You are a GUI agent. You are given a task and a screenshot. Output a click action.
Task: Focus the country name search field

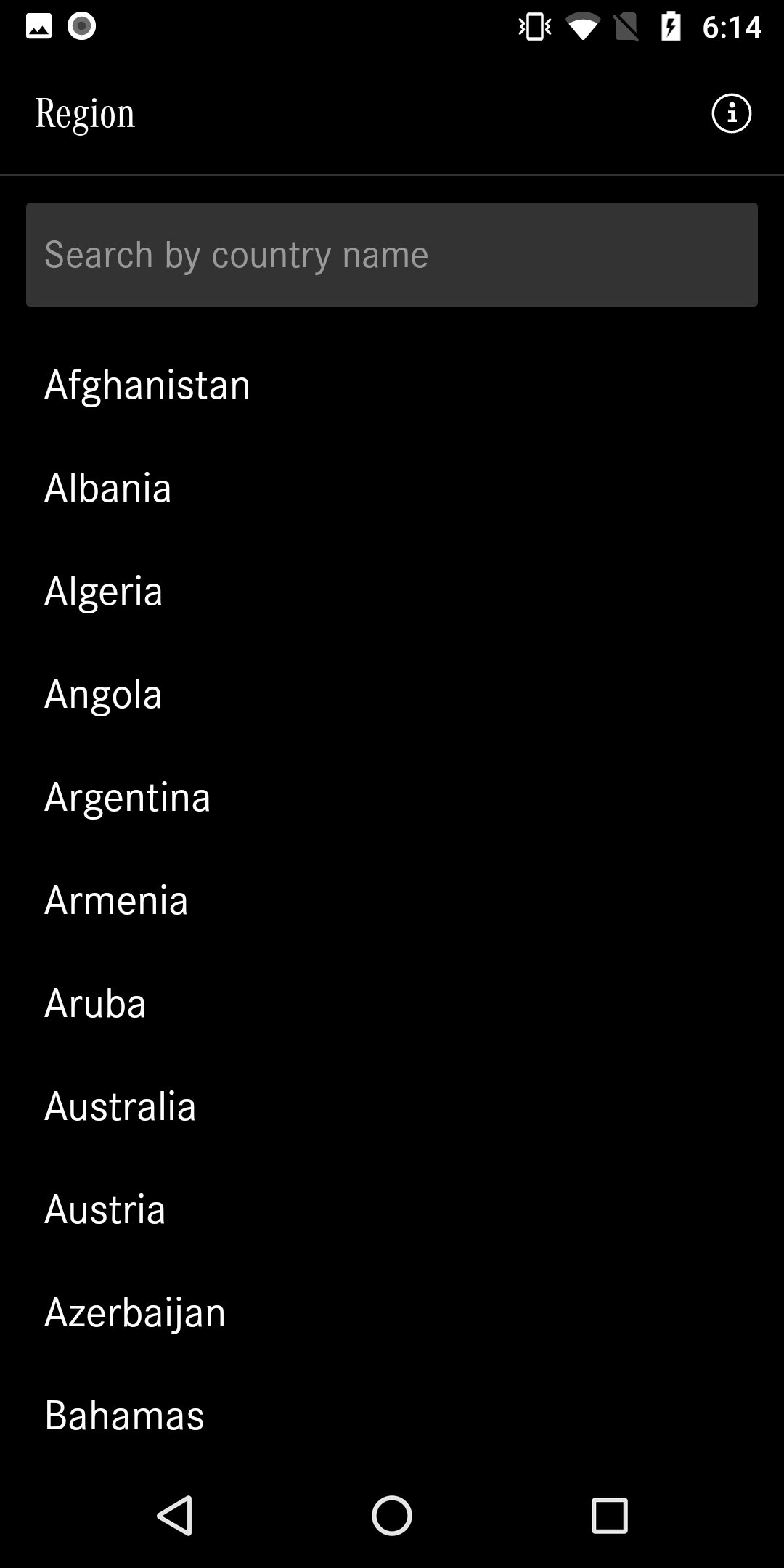[392, 255]
